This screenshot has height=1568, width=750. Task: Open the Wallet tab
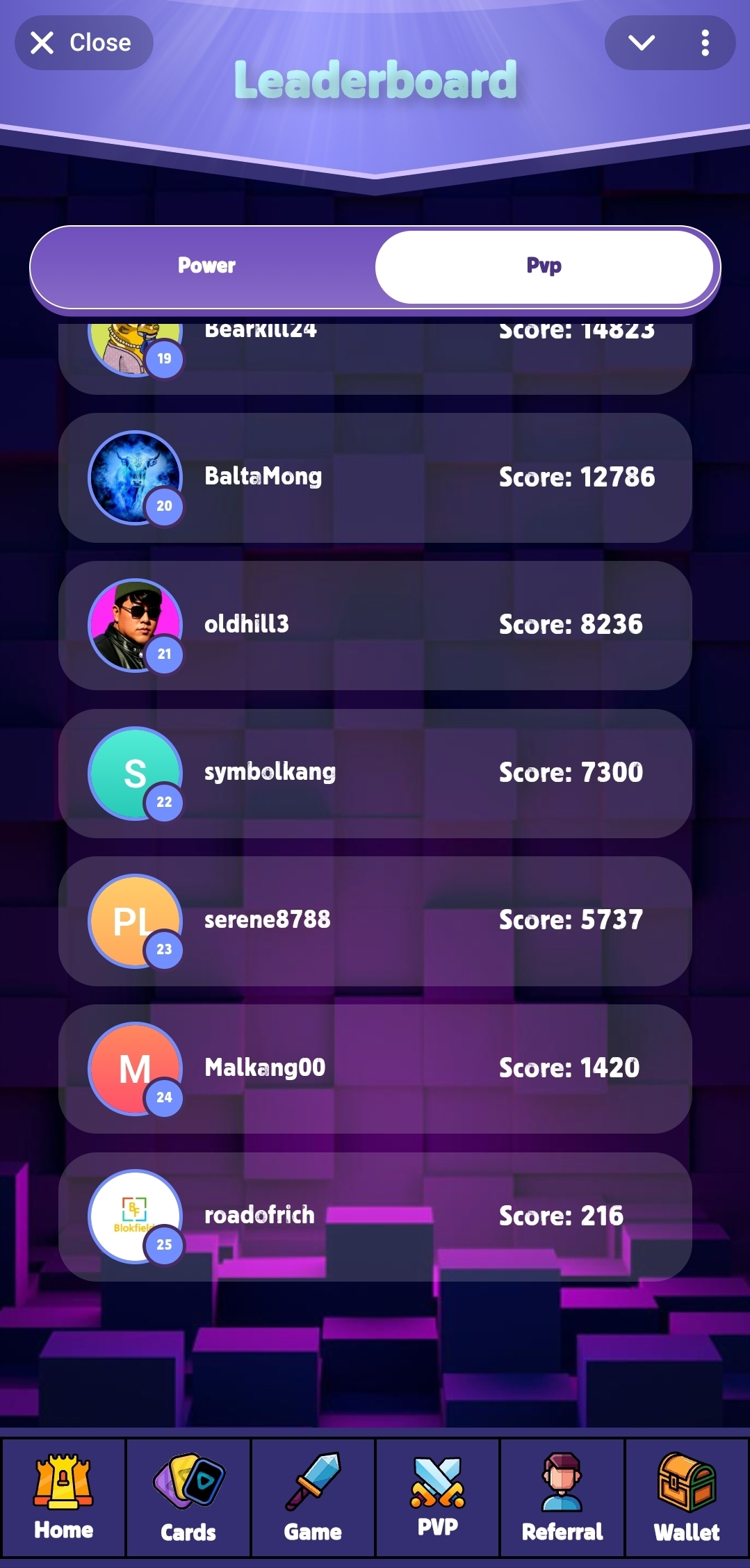(x=687, y=1496)
